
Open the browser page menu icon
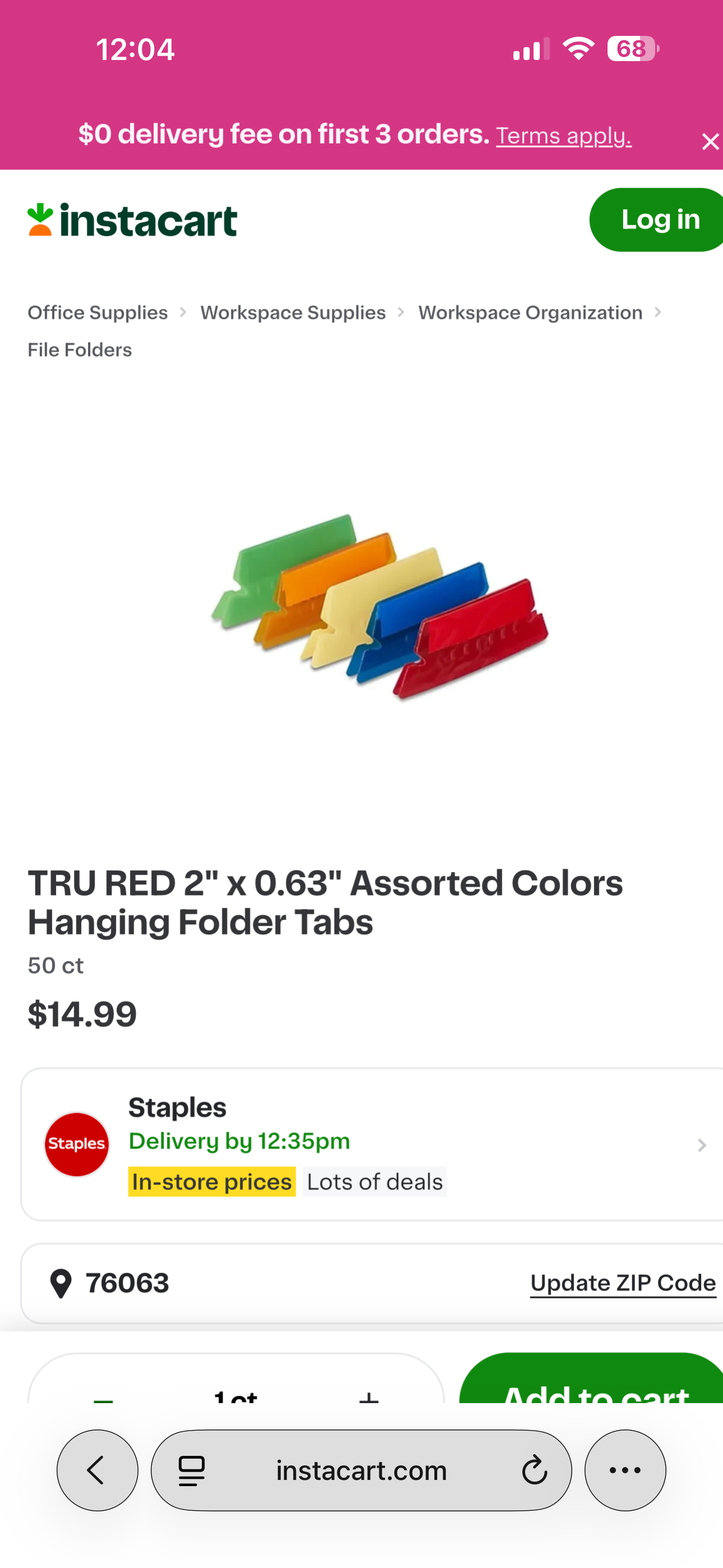point(192,1470)
